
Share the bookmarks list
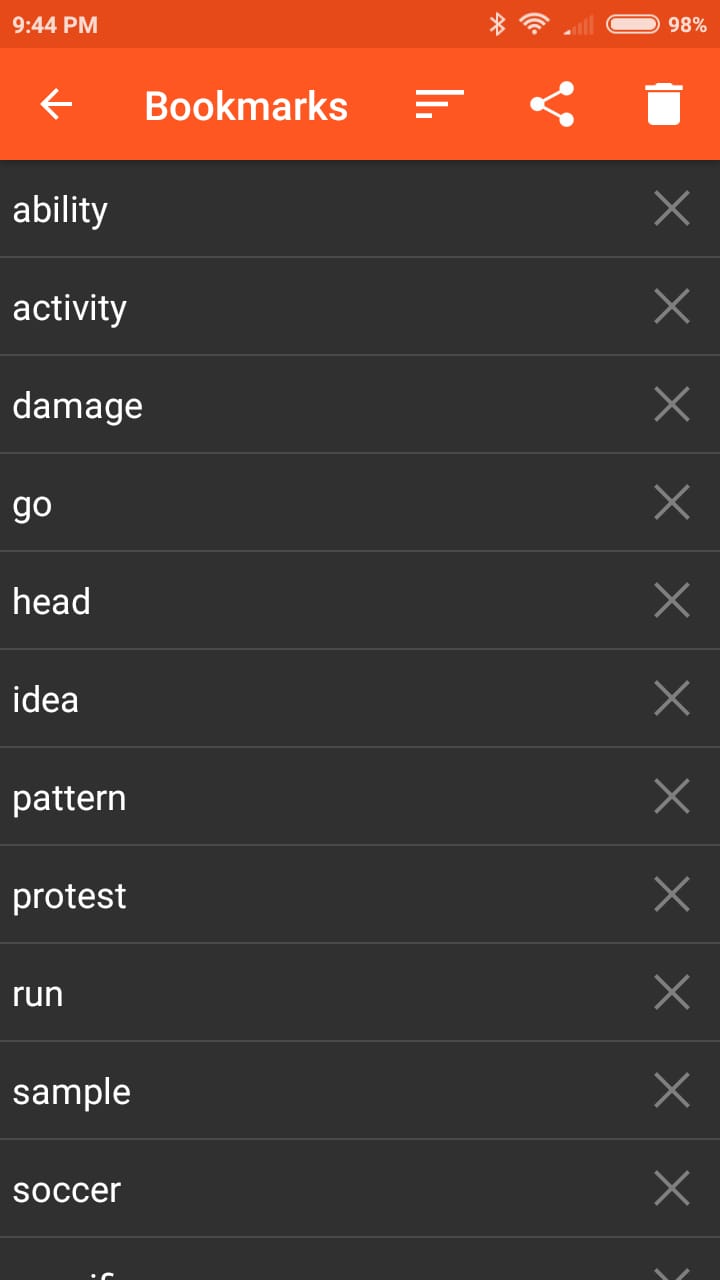[551, 104]
